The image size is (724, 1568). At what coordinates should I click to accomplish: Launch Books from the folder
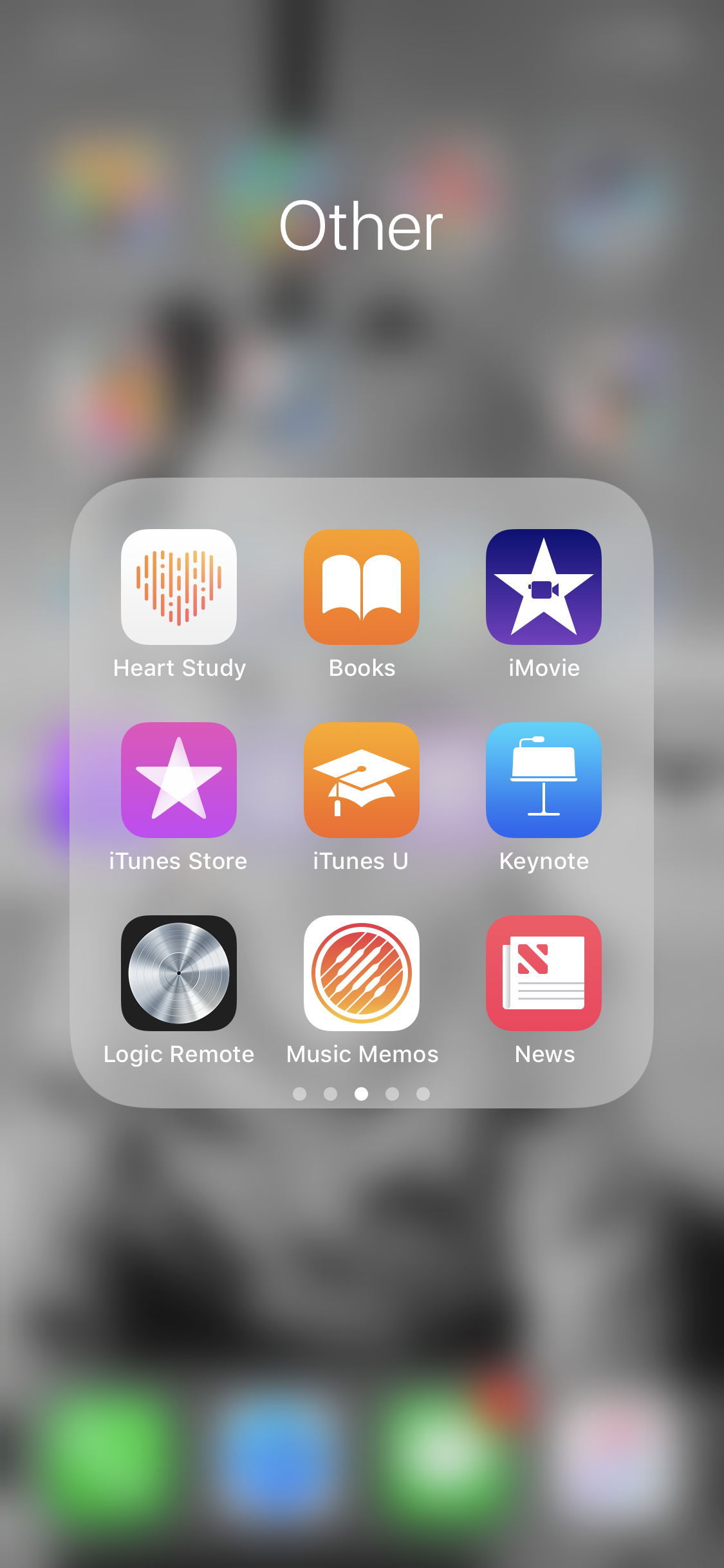pos(362,588)
